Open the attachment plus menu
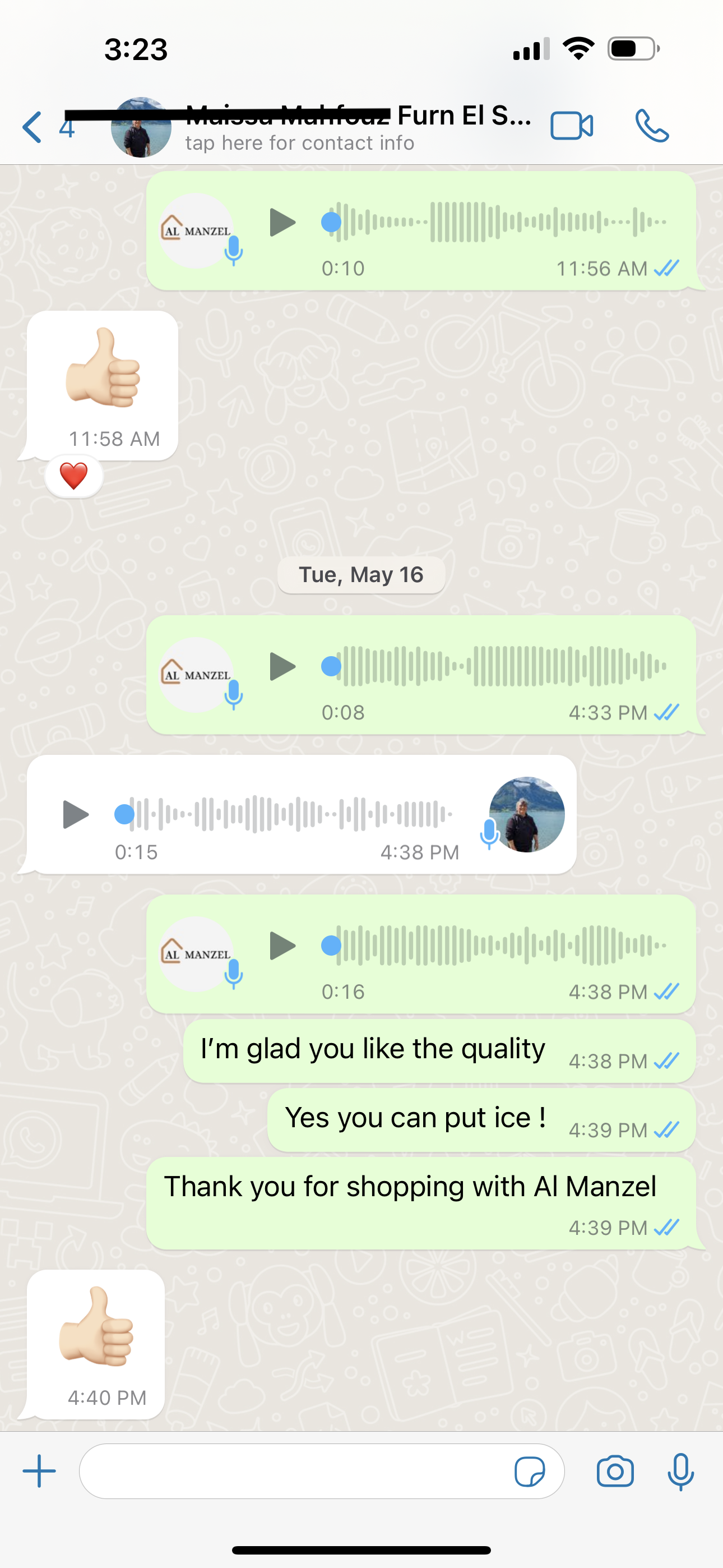Viewport: 723px width, 1568px height. pos(40,1471)
